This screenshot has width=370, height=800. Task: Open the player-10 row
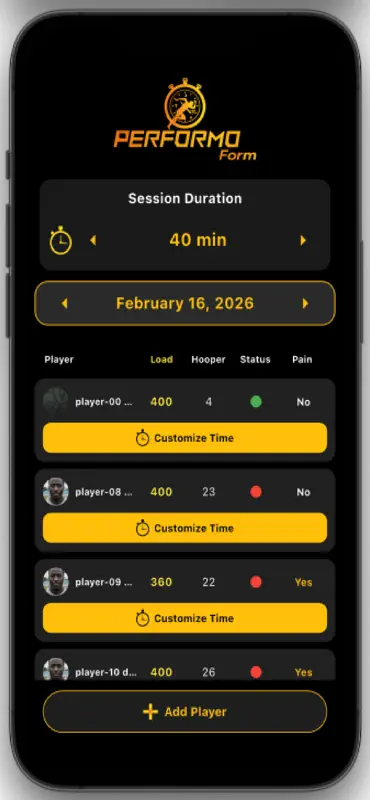(185, 669)
